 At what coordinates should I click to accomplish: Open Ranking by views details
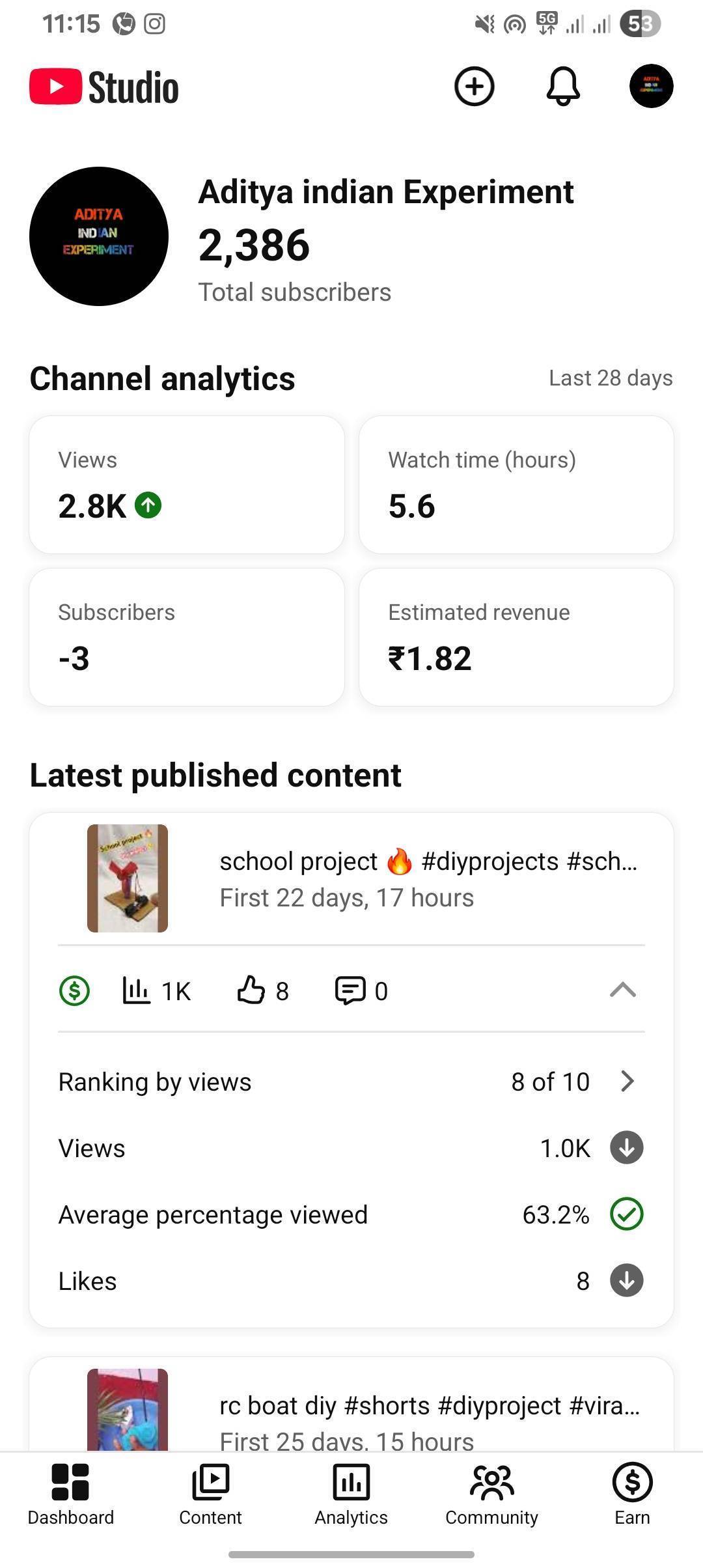(x=351, y=1082)
